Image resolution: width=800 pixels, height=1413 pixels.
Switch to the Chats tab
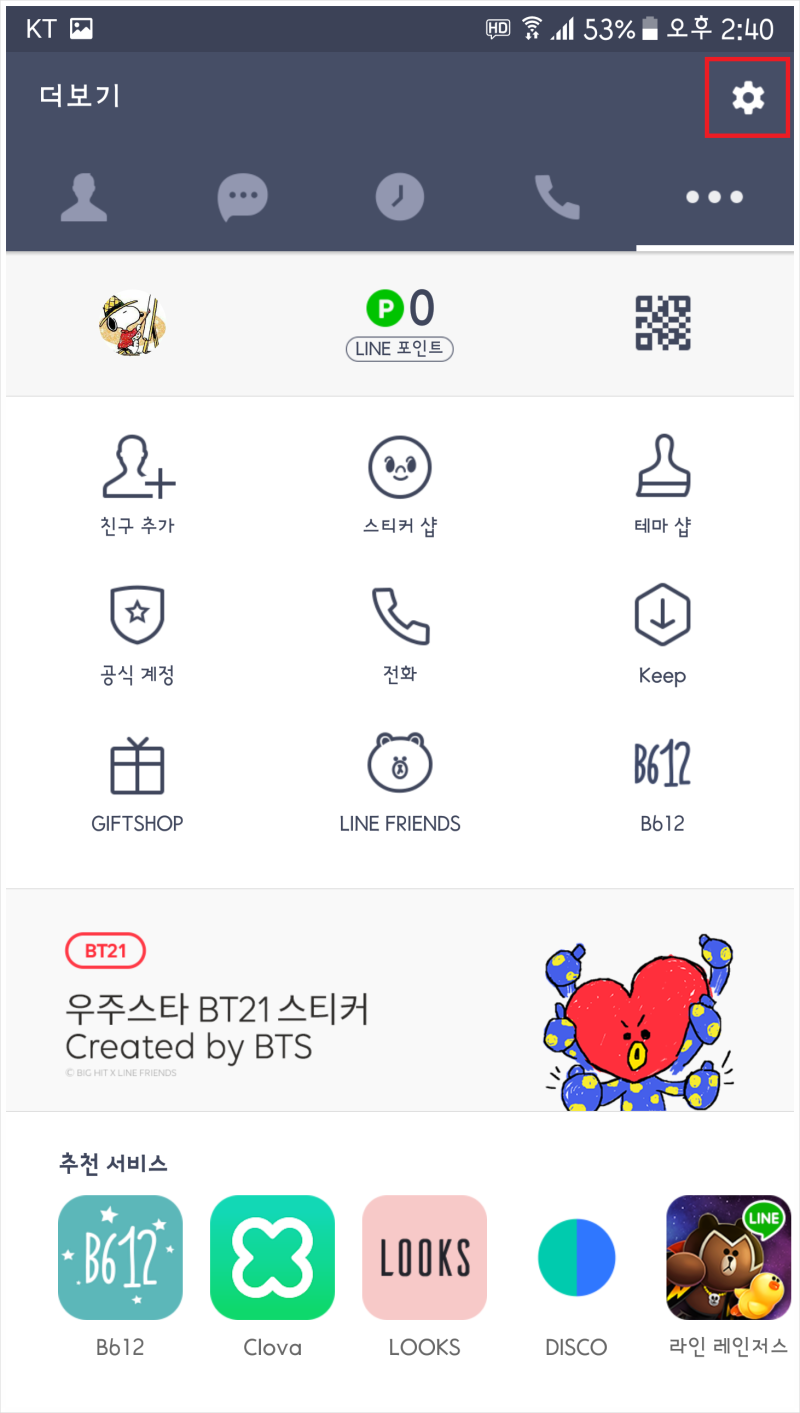(x=242, y=197)
